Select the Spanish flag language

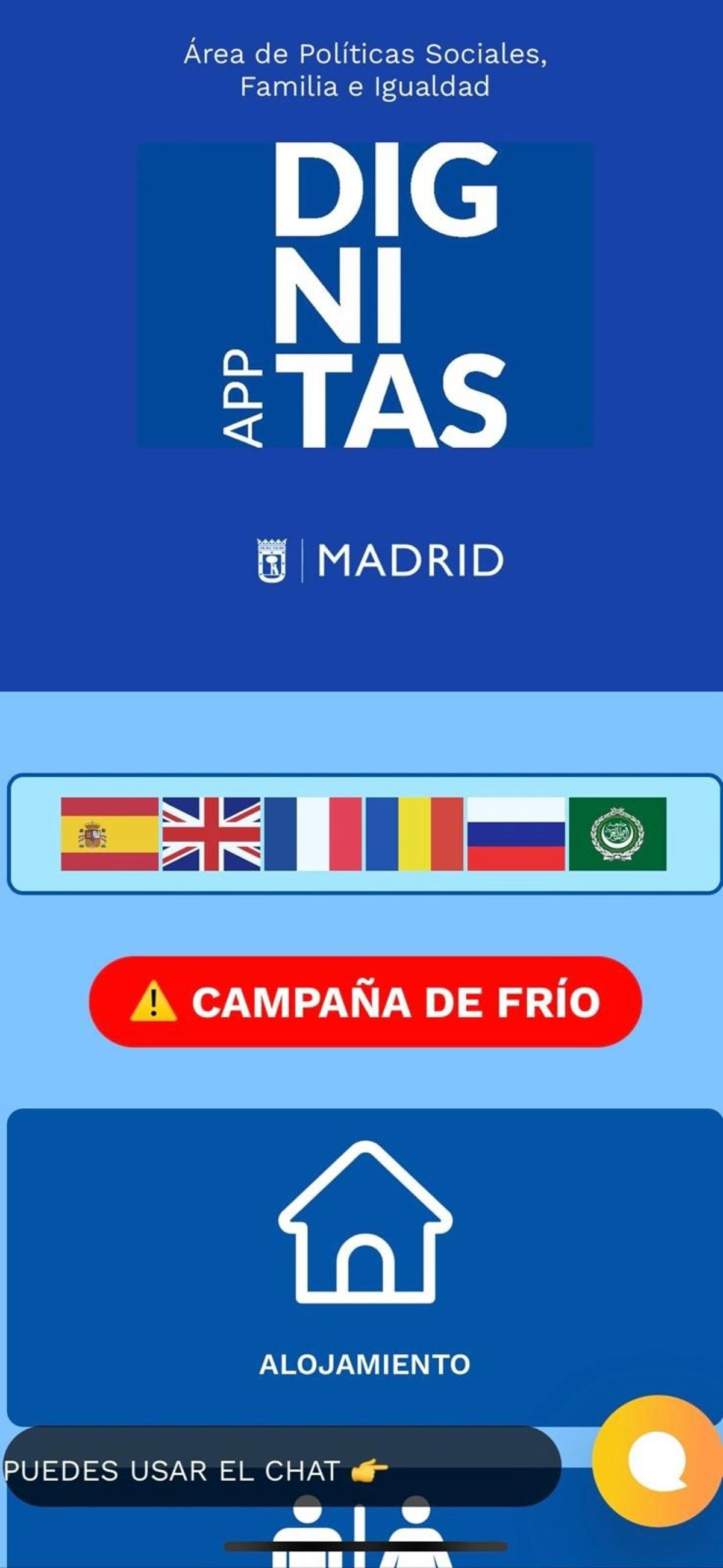coord(110,833)
